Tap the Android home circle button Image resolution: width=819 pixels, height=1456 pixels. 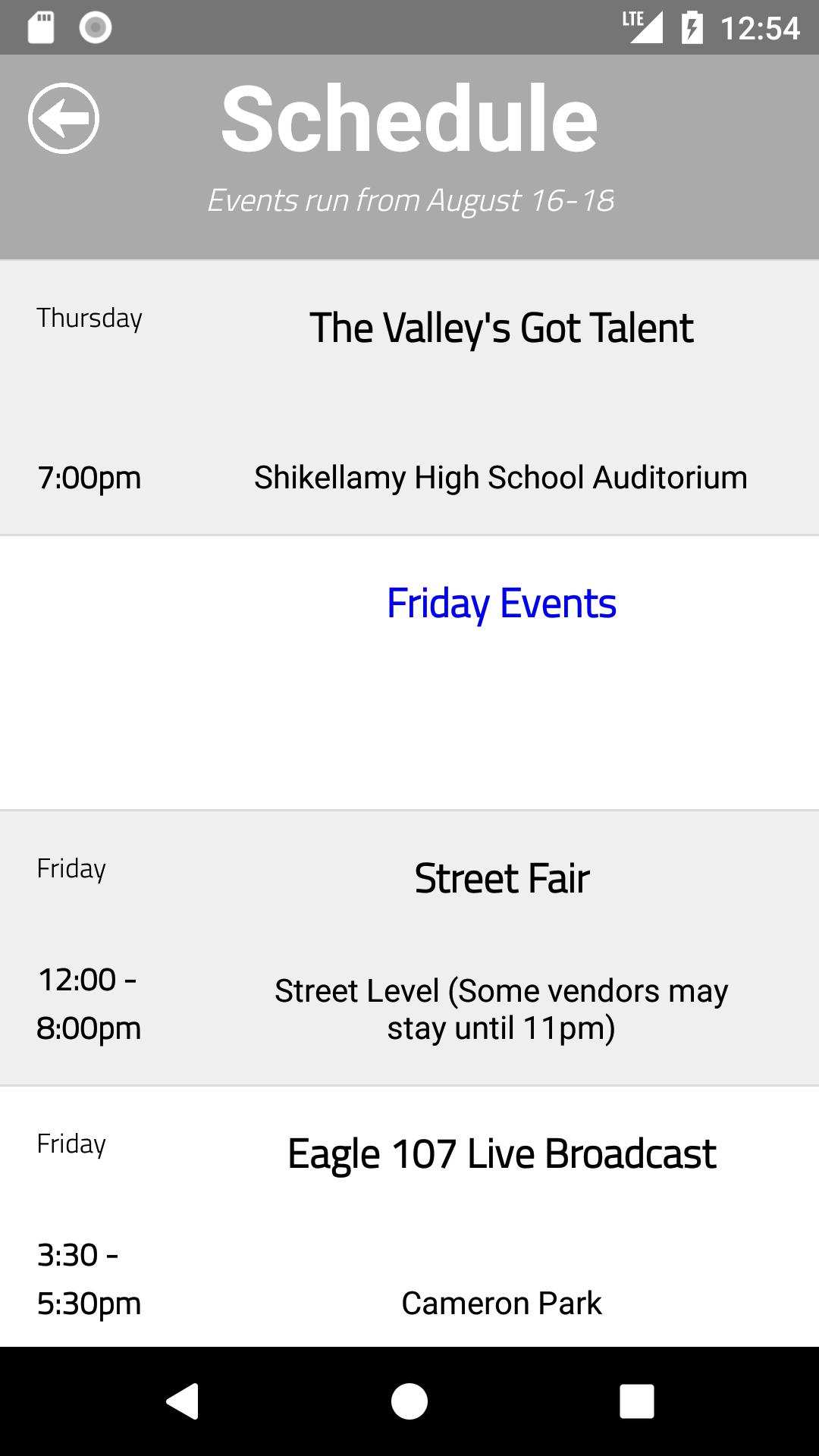[x=409, y=1400]
